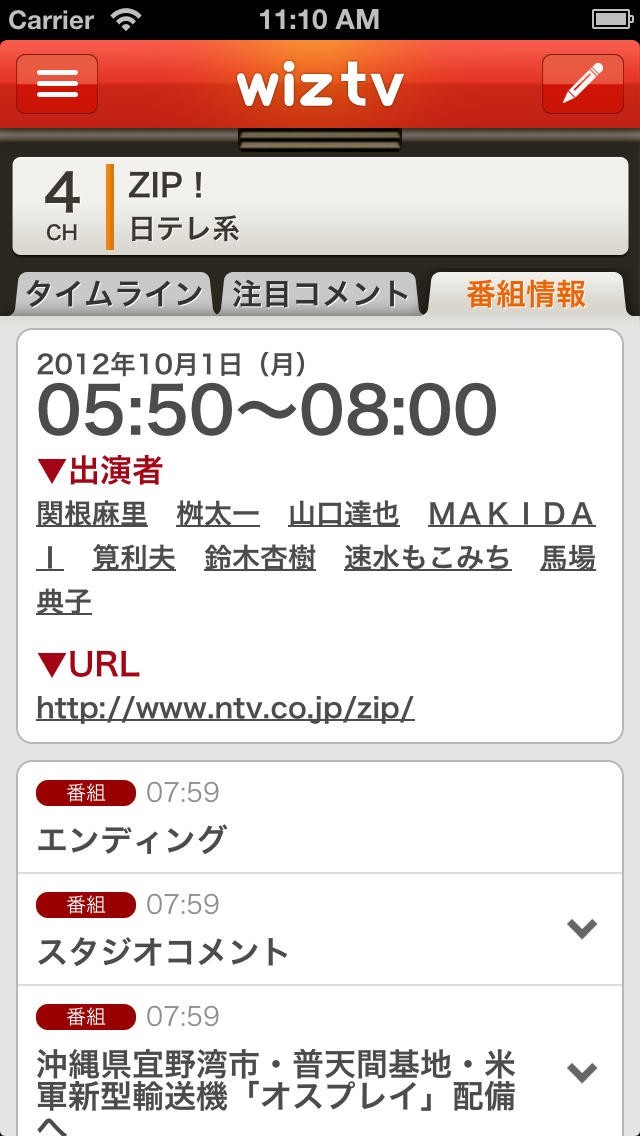Pull the drawer handle under the header
This screenshot has height=1136, width=640.
coord(320,139)
